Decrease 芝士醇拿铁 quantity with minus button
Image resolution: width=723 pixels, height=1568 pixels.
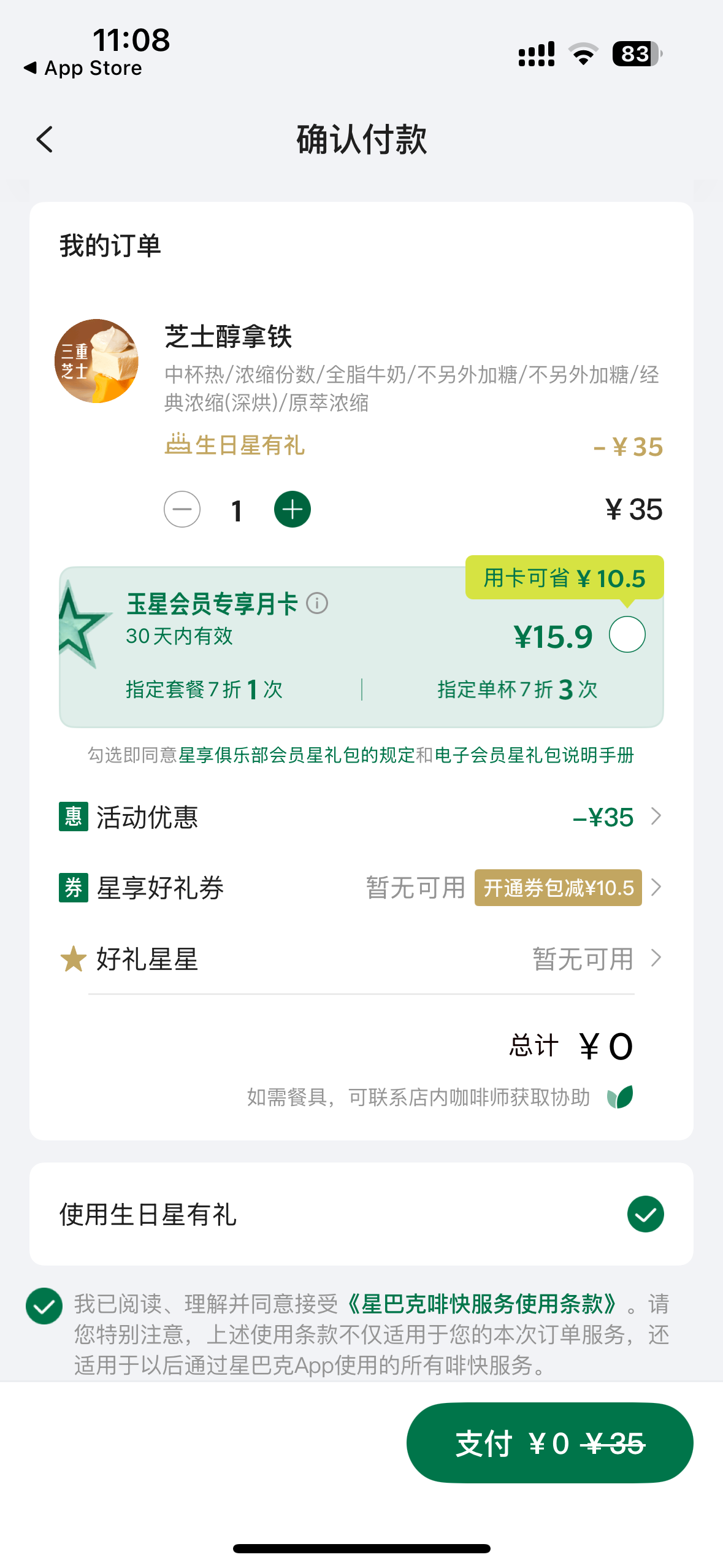[x=182, y=509]
